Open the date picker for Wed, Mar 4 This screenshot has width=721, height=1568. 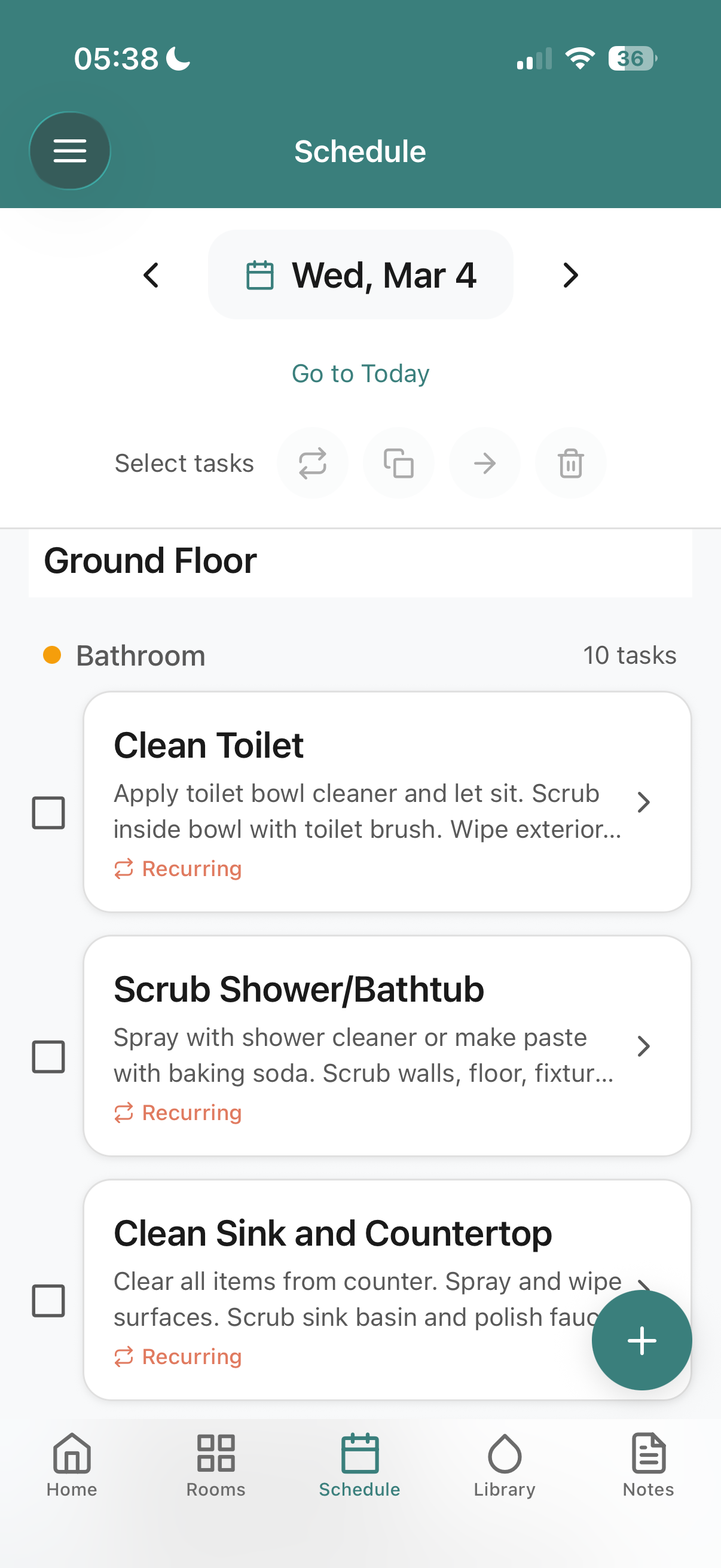(x=361, y=275)
